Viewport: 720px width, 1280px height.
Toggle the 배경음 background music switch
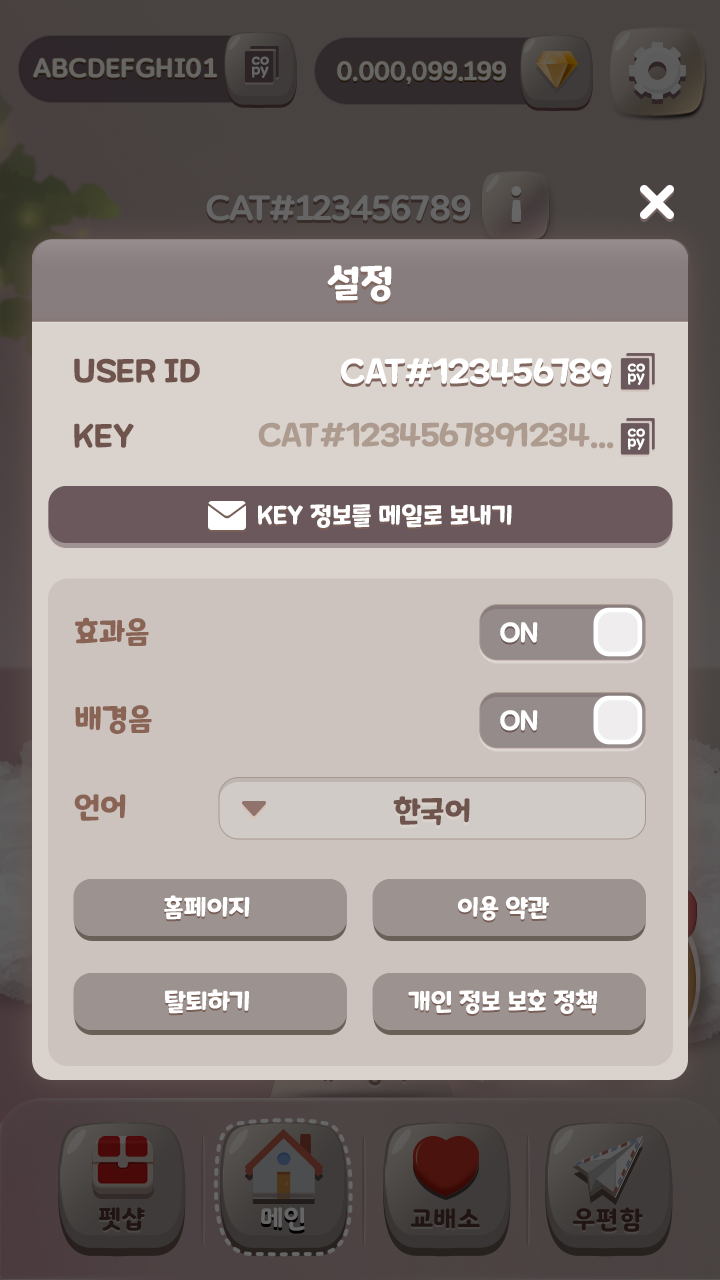coord(562,721)
